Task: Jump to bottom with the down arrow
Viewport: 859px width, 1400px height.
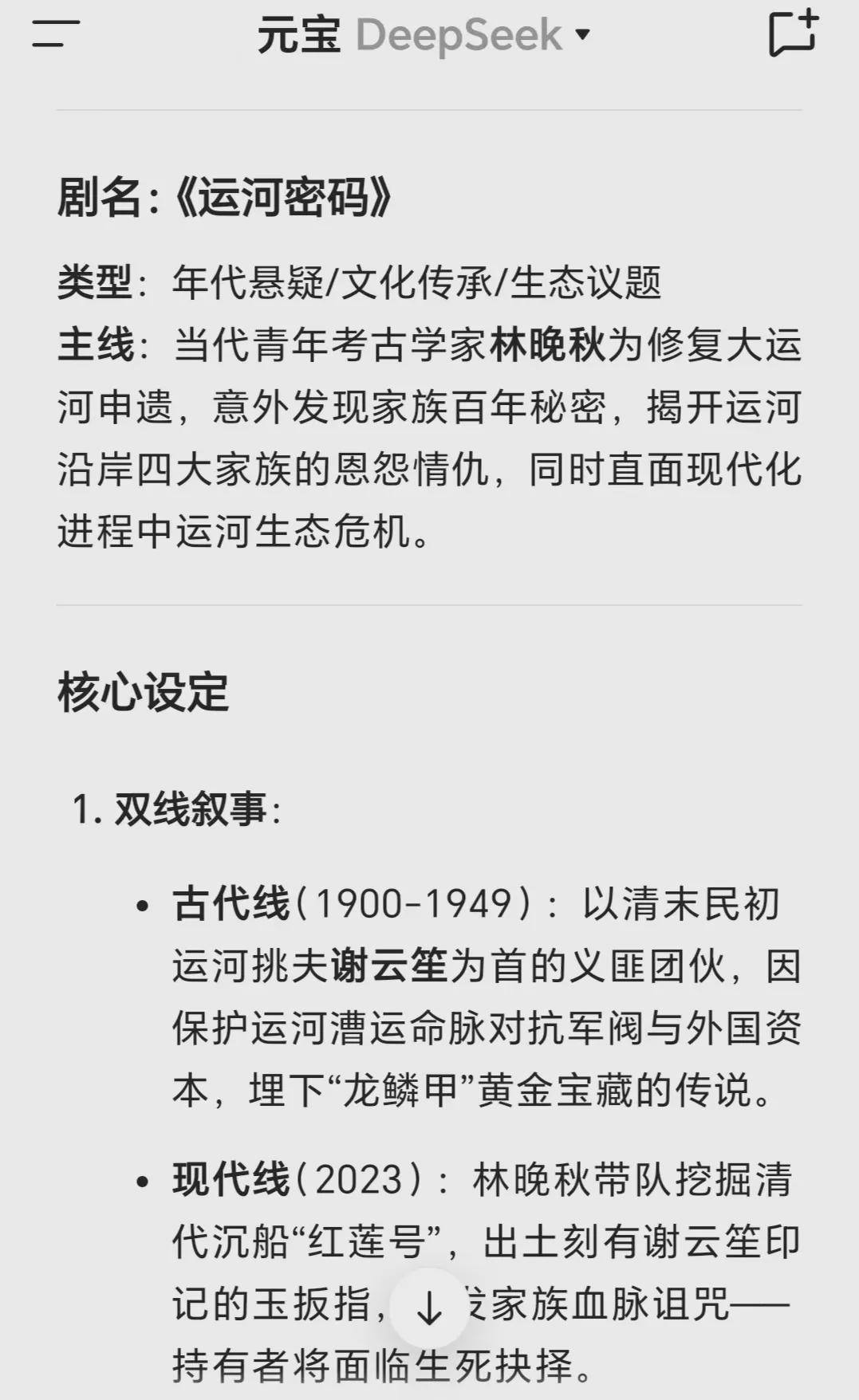Action: pos(430,1308)
